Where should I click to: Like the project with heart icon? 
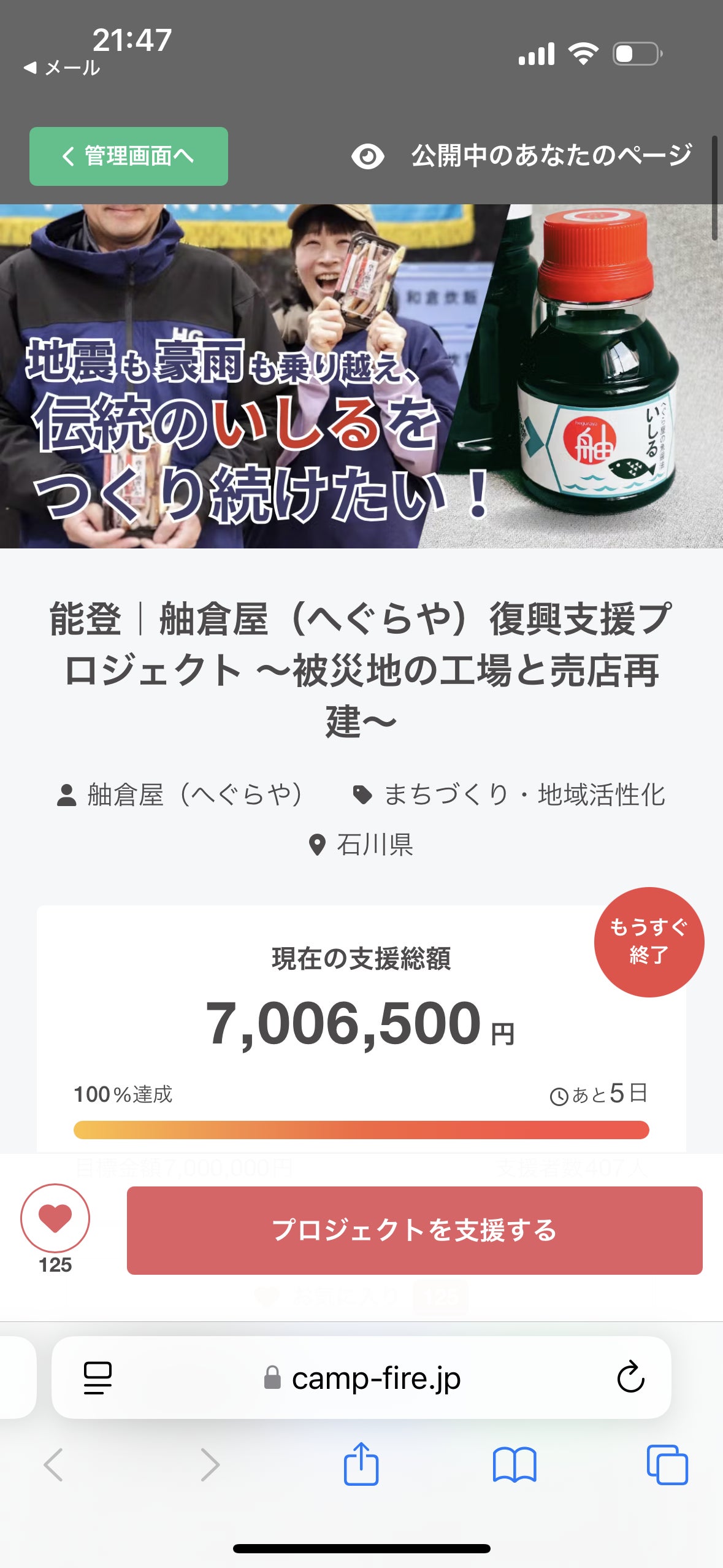click(x=55, y=1218)
